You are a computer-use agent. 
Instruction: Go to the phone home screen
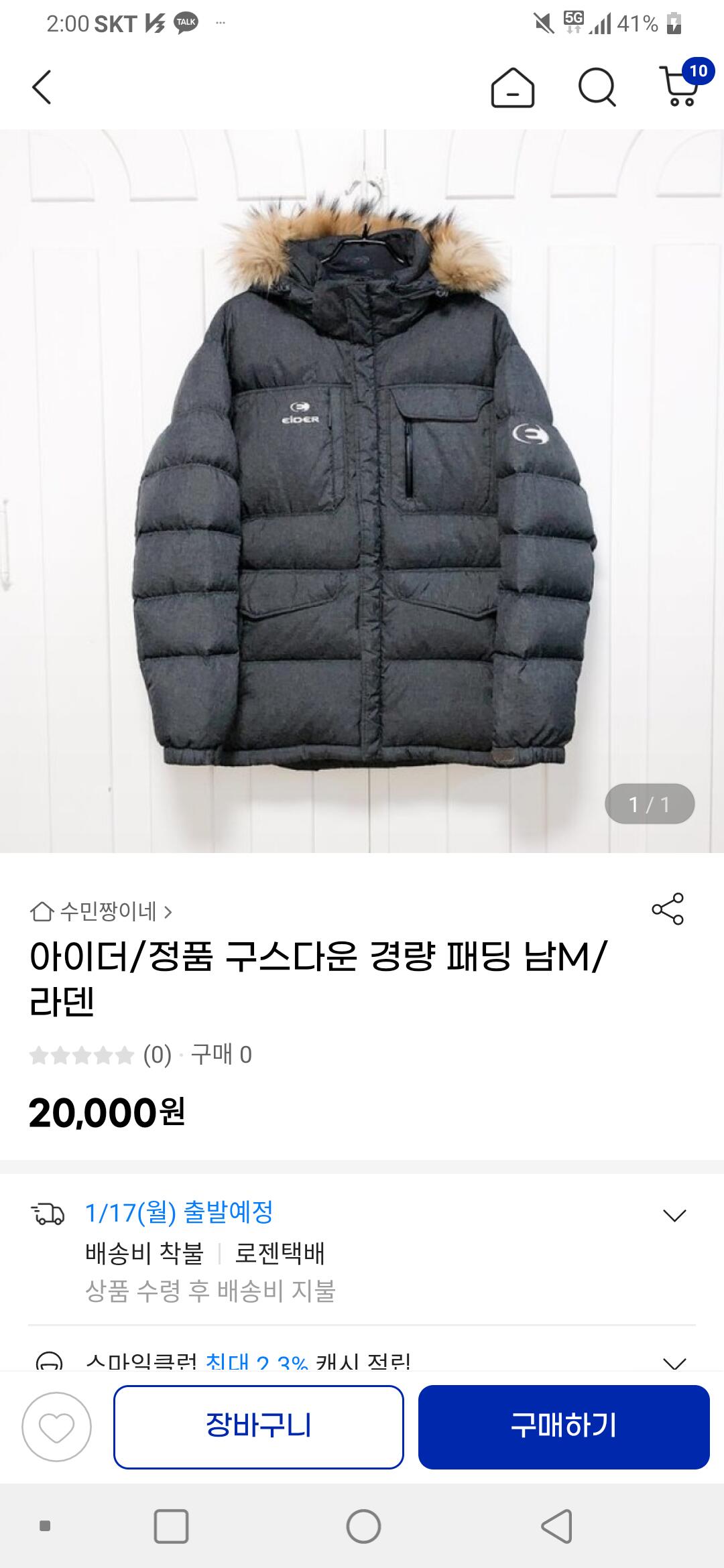(363, 1526)
